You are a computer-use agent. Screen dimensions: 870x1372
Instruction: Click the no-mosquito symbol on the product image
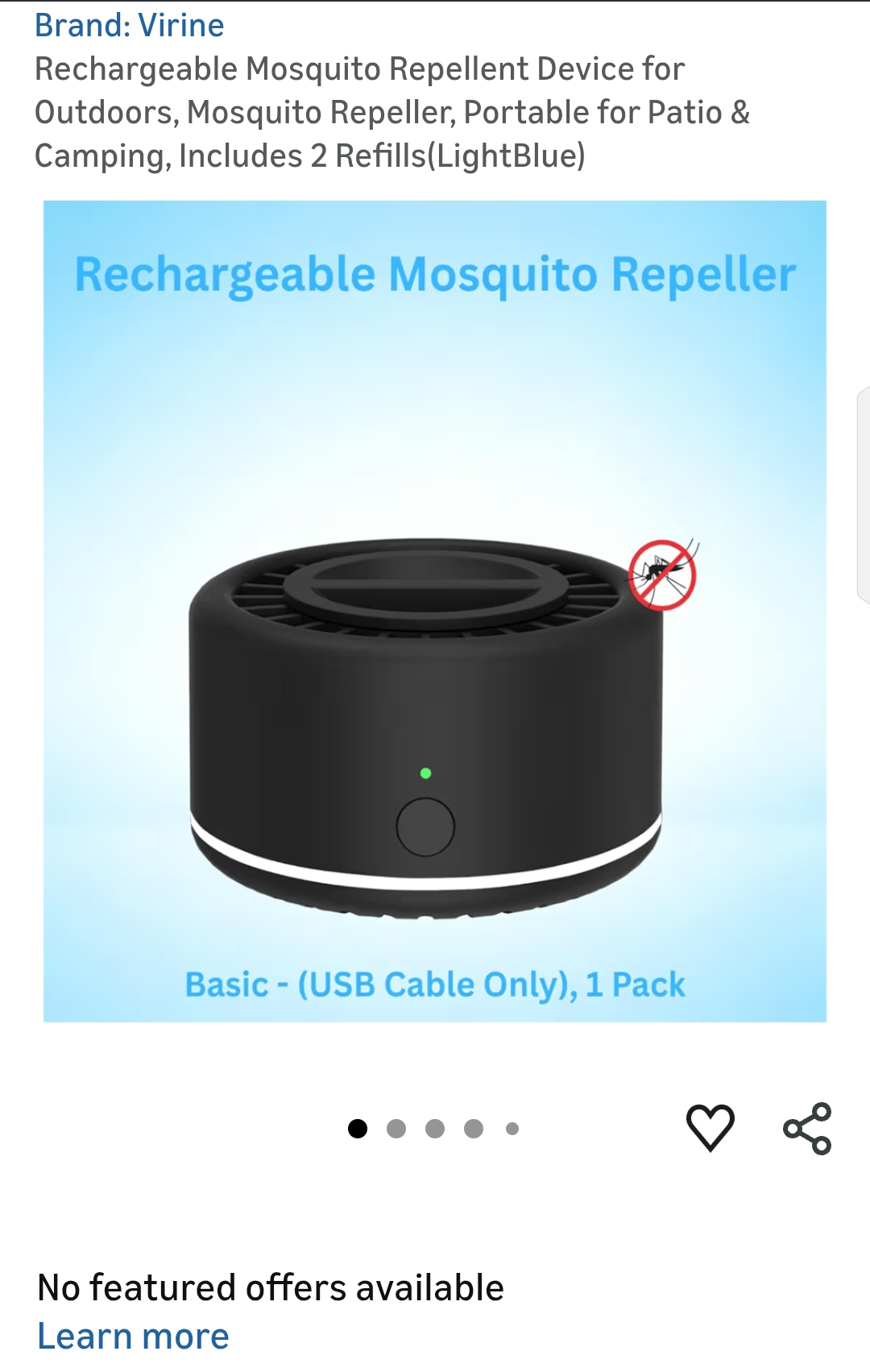coord(663,574)
